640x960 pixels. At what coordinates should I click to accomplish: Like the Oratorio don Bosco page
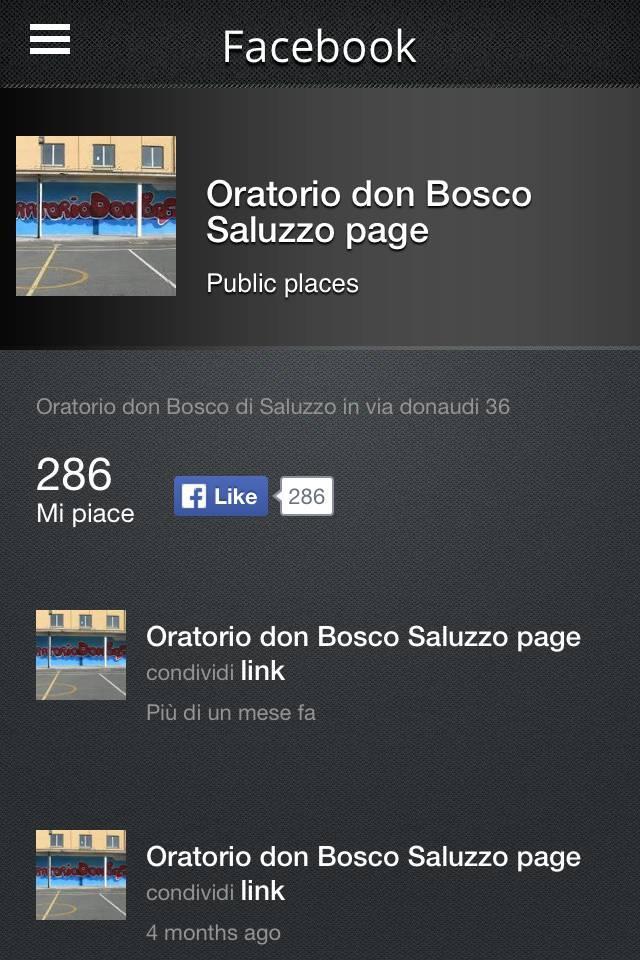221,496
